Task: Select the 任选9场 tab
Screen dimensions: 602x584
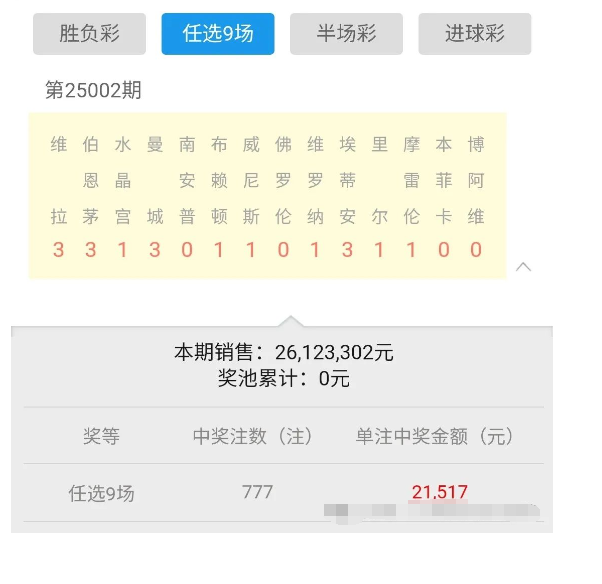Action: click(x=217, y=34)
